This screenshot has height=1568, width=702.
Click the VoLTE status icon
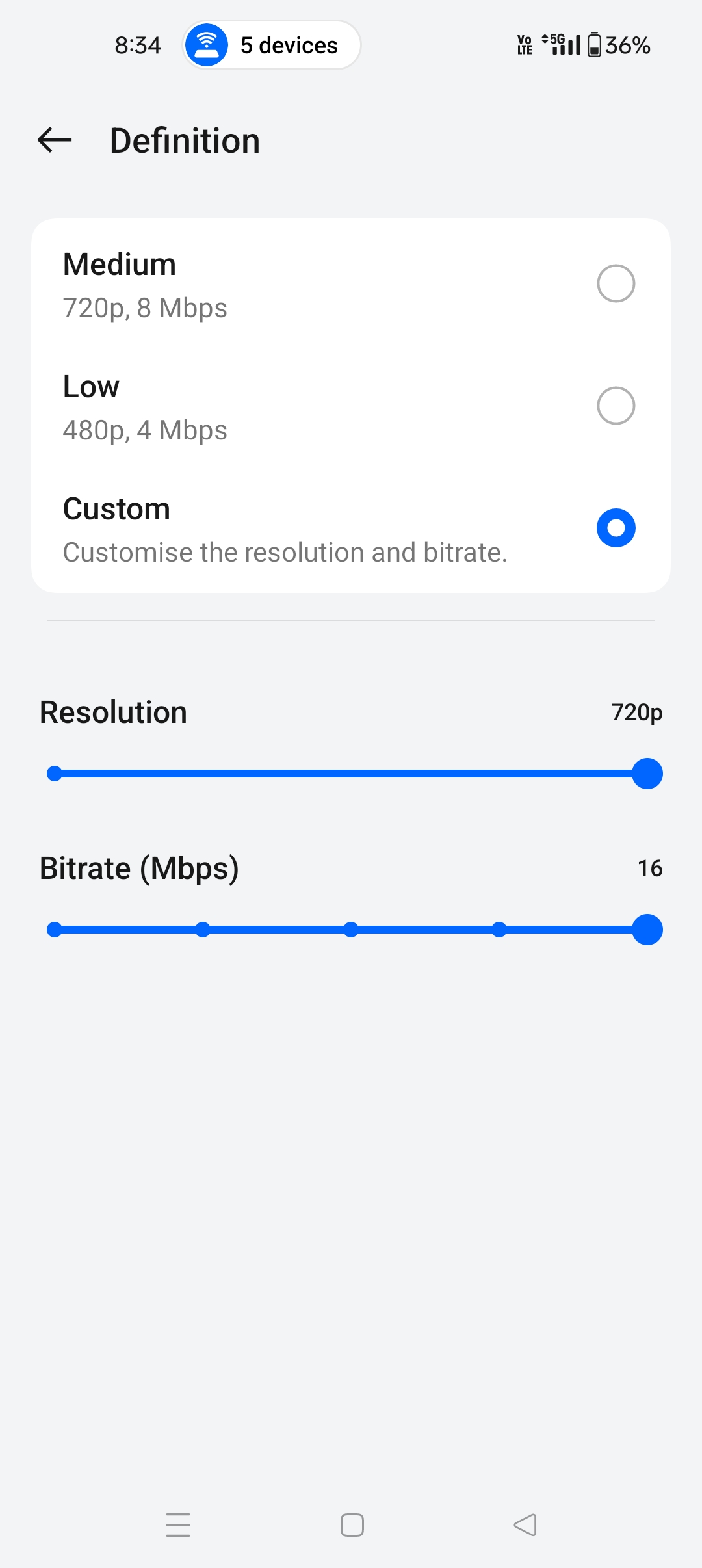point(523,45)
